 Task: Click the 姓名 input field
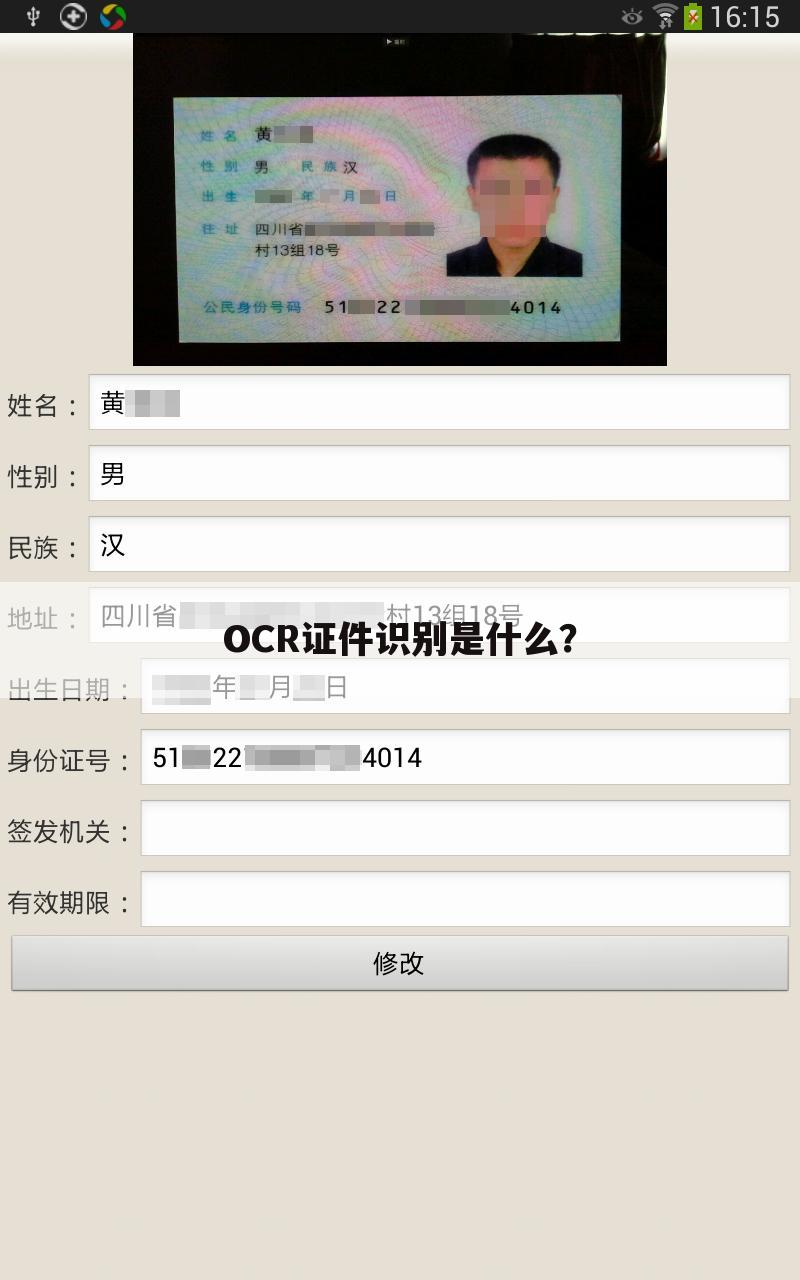click(x=438, y=401)
